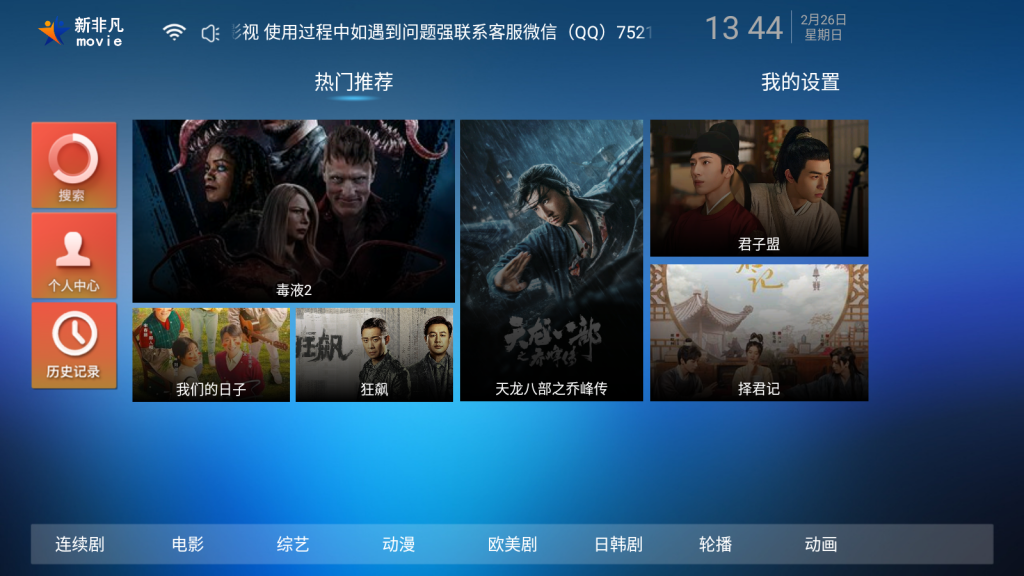1024x576 pixels.
Task: Open the 动画 category
Action: click(x=821, y=545)
